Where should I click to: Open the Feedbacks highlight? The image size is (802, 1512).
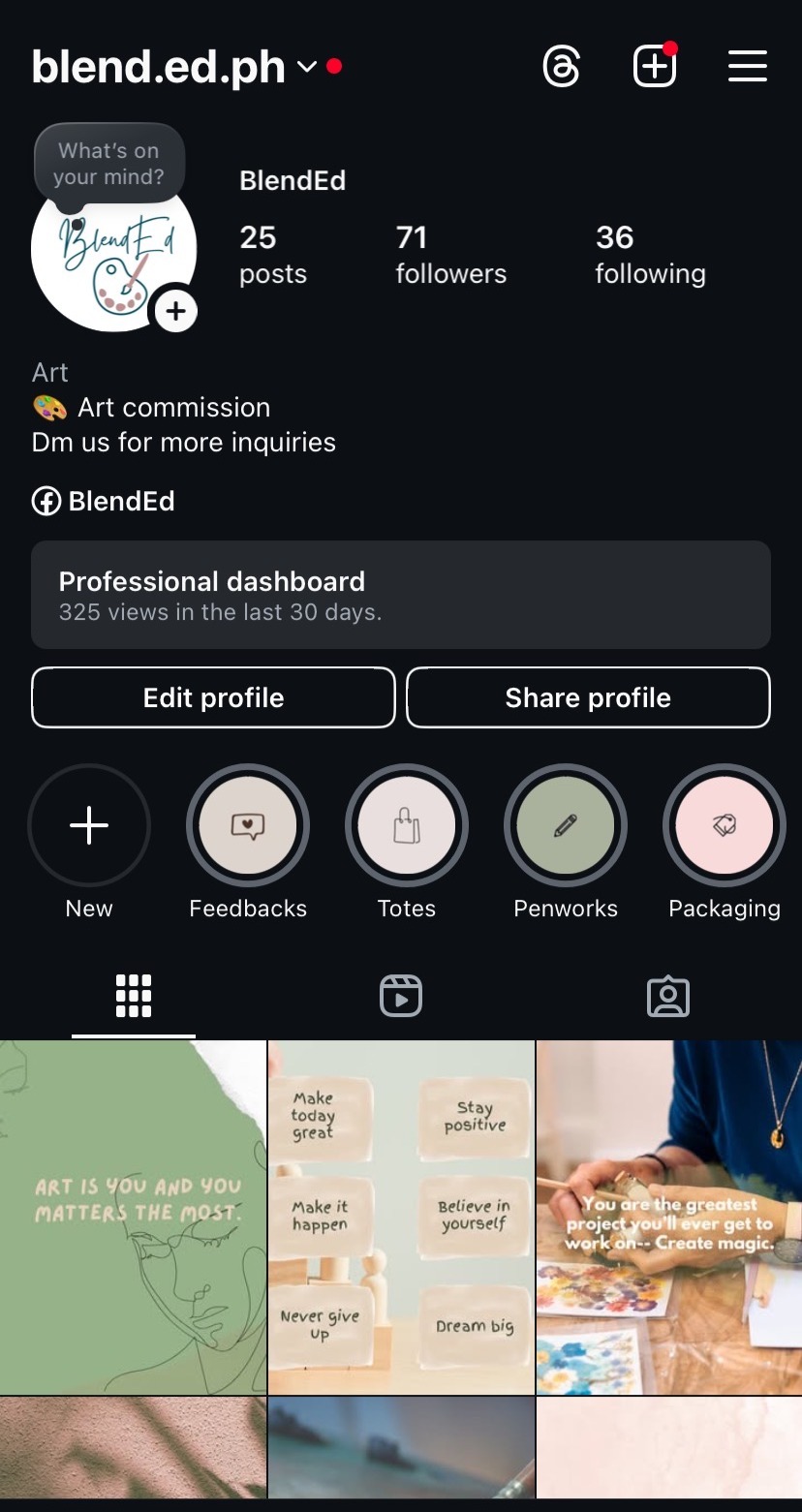(x=248, y=826)
